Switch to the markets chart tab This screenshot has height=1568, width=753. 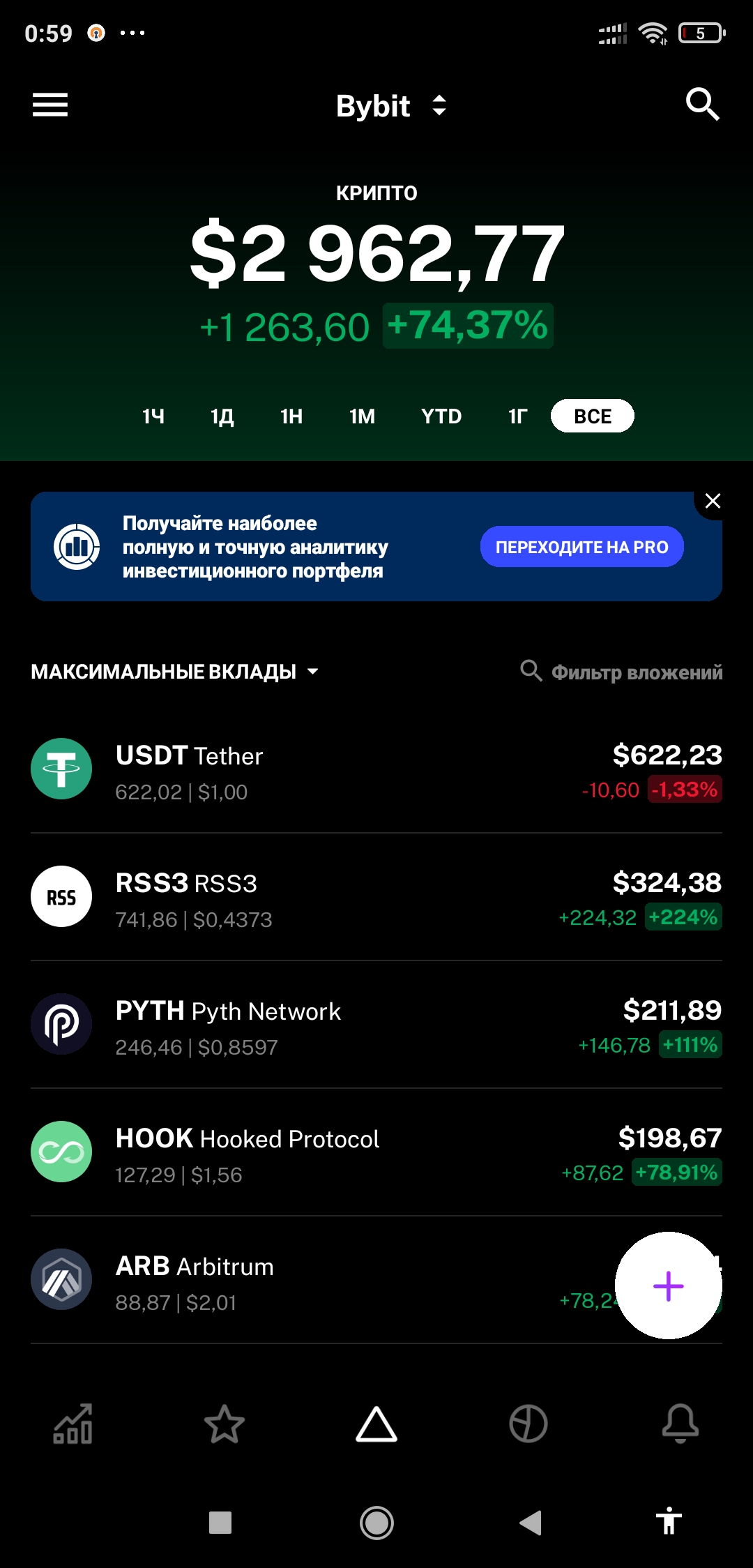(x=73, y=1424)
